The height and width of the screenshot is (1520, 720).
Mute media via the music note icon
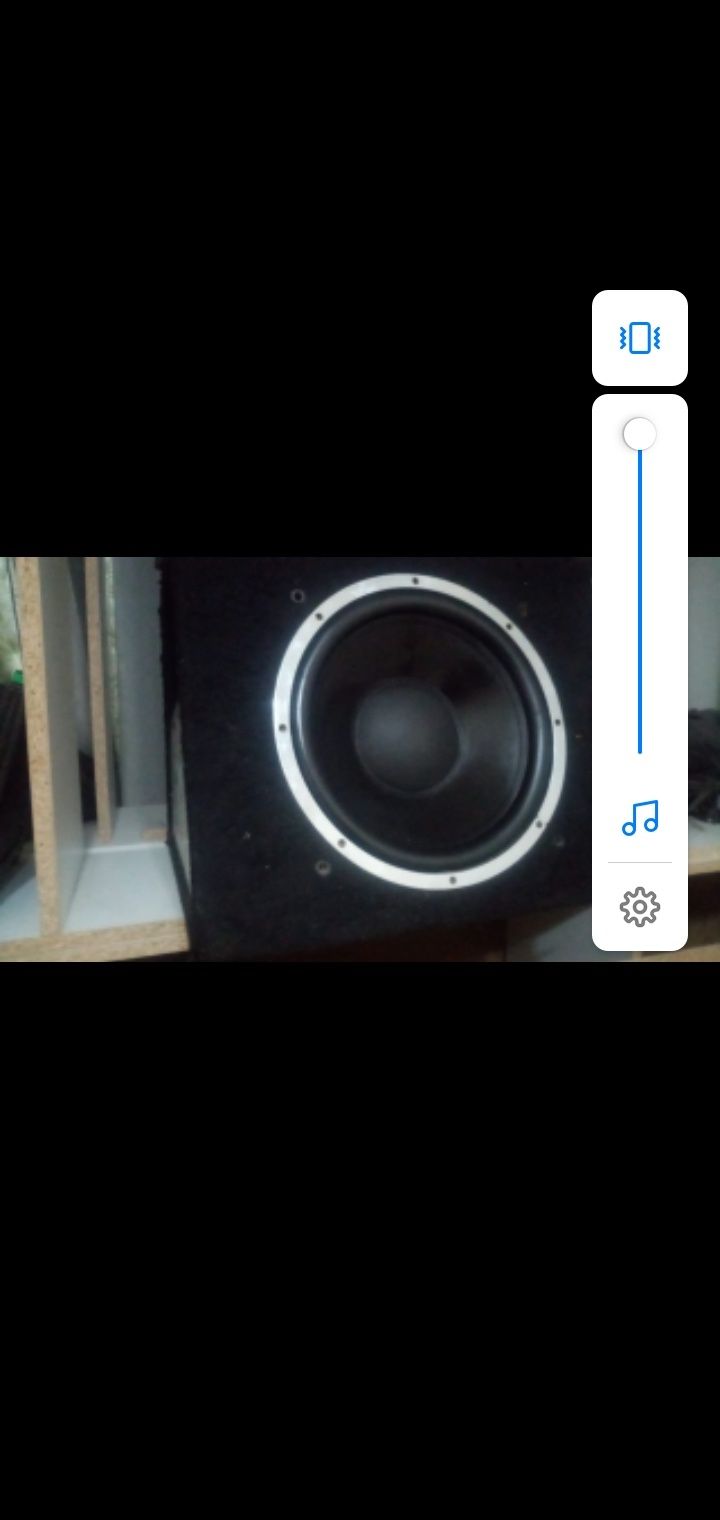(x=640, y=818)
